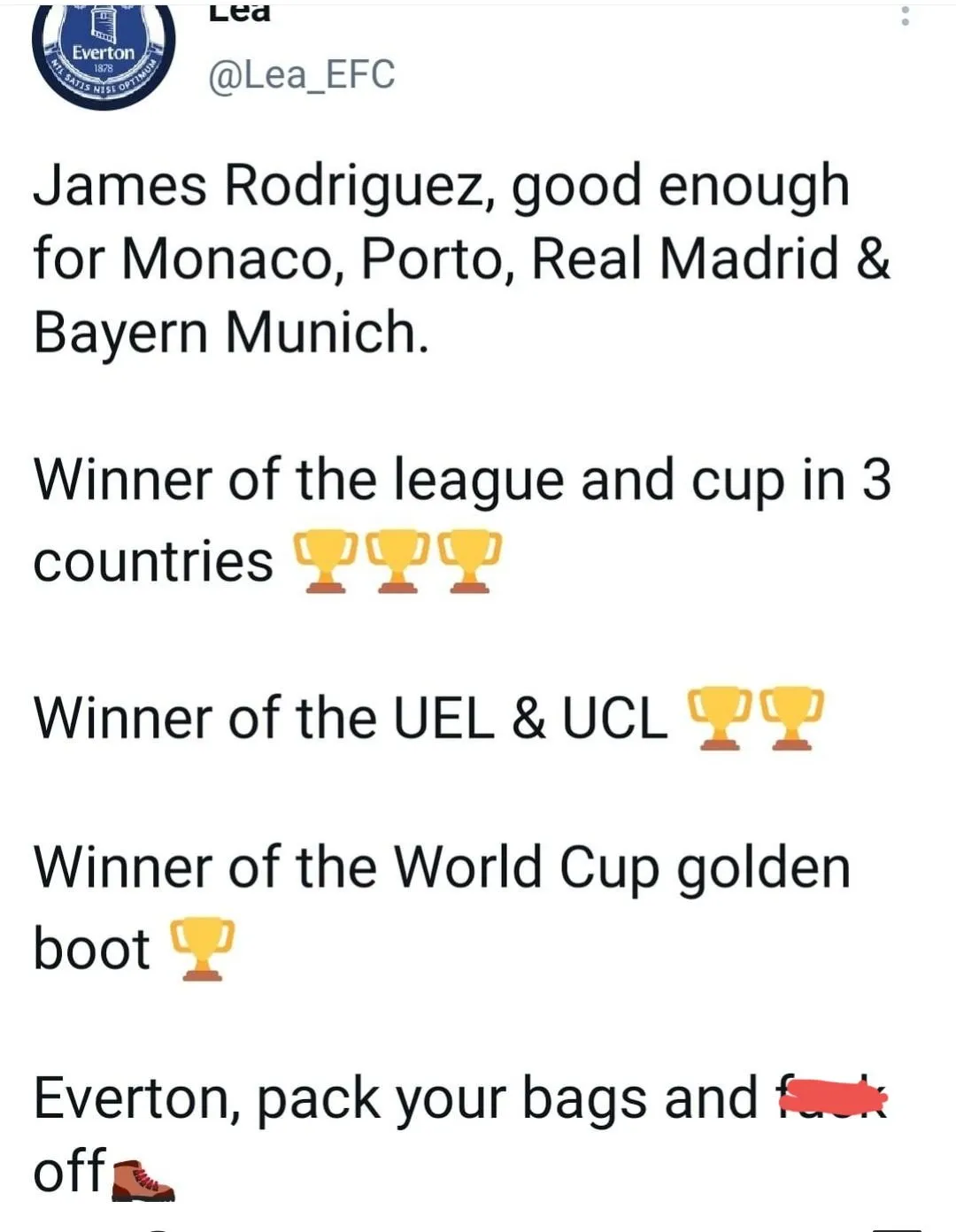Open the tweet's overflow menu
This screenshot has height=1232, width=956.
pyautogui.click(x=905, y=15)
